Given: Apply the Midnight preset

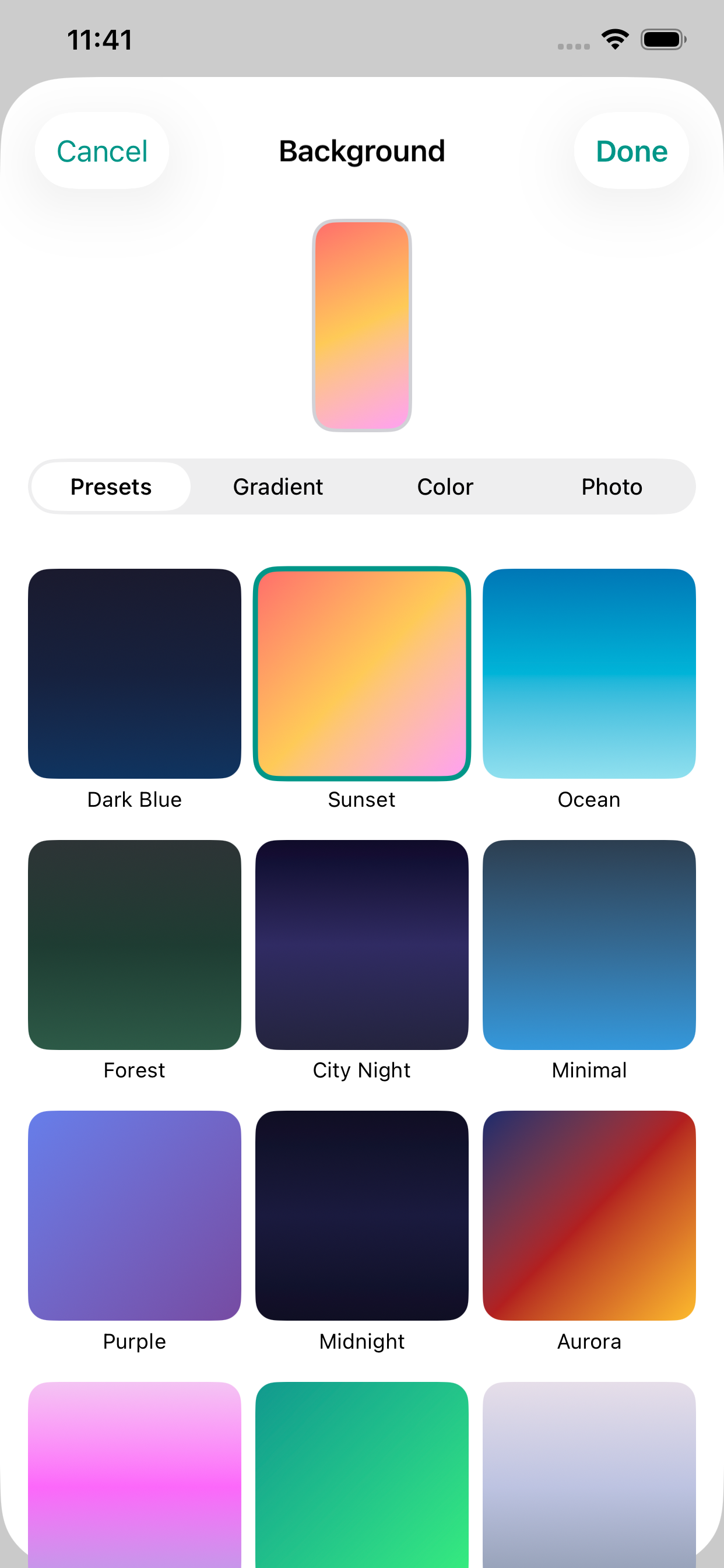Looking at the screenshot, I should tap(362, 1216).
